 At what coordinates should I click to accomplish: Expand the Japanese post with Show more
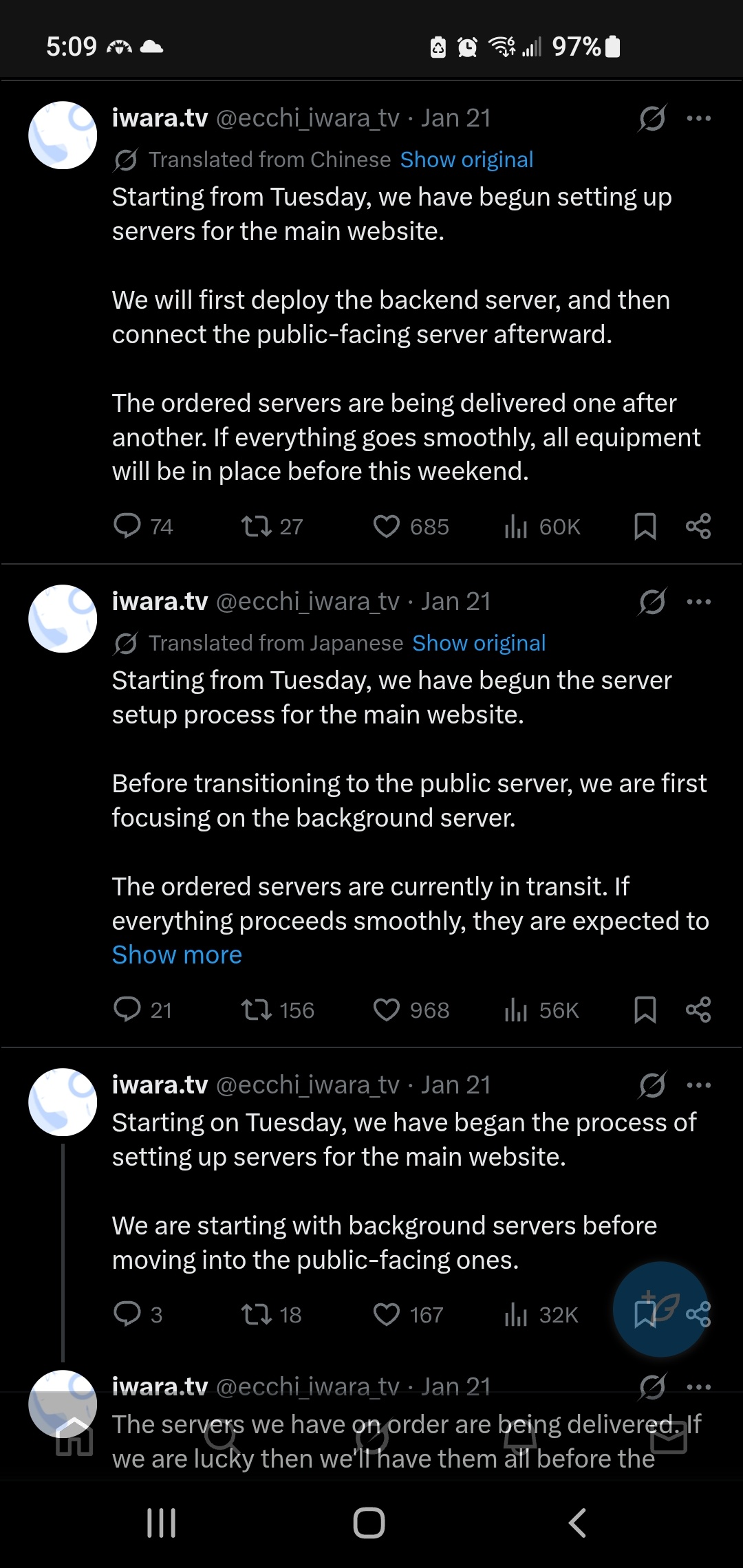(x=177, y=955)
